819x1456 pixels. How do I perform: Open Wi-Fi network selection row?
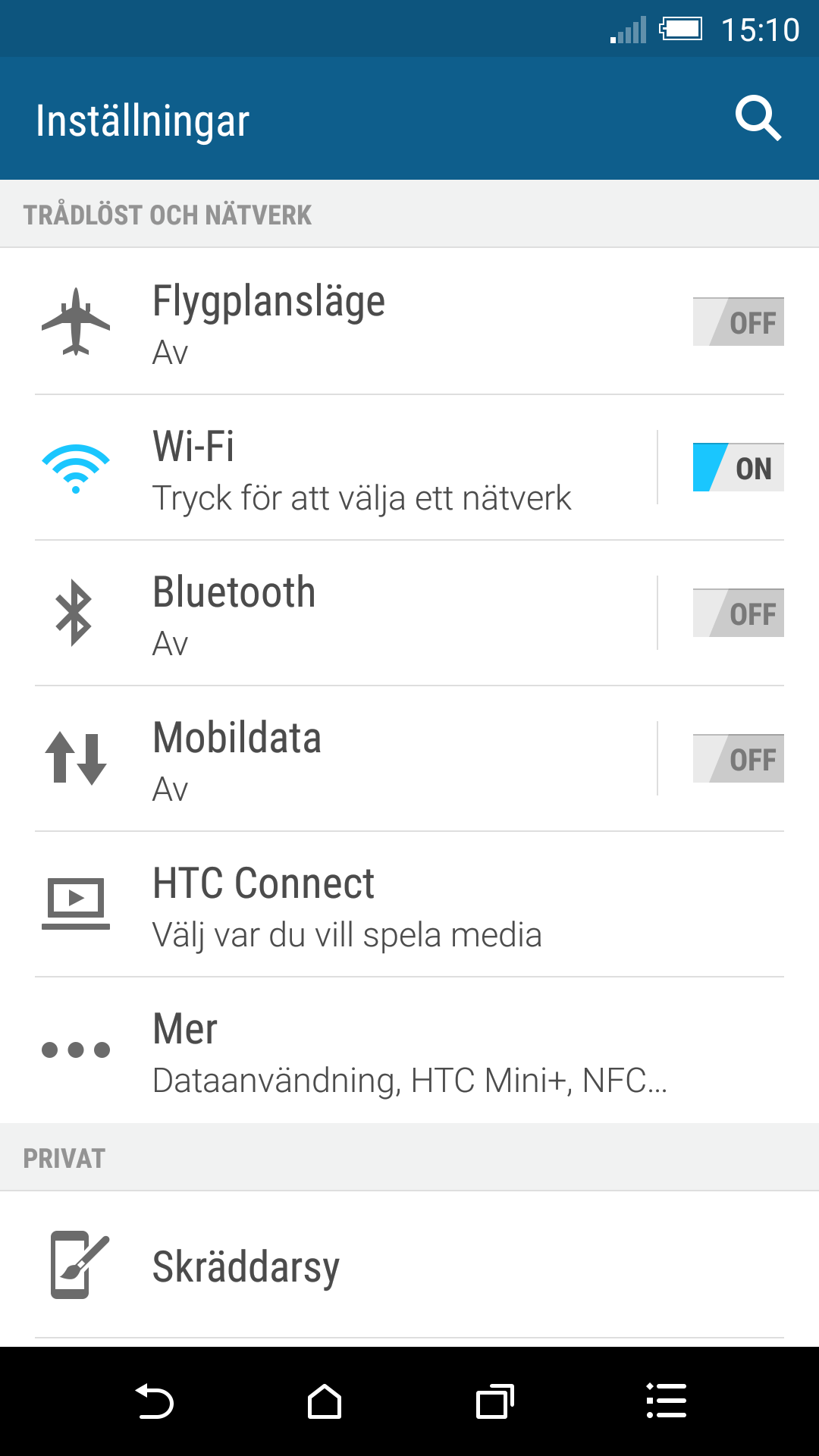346,467
